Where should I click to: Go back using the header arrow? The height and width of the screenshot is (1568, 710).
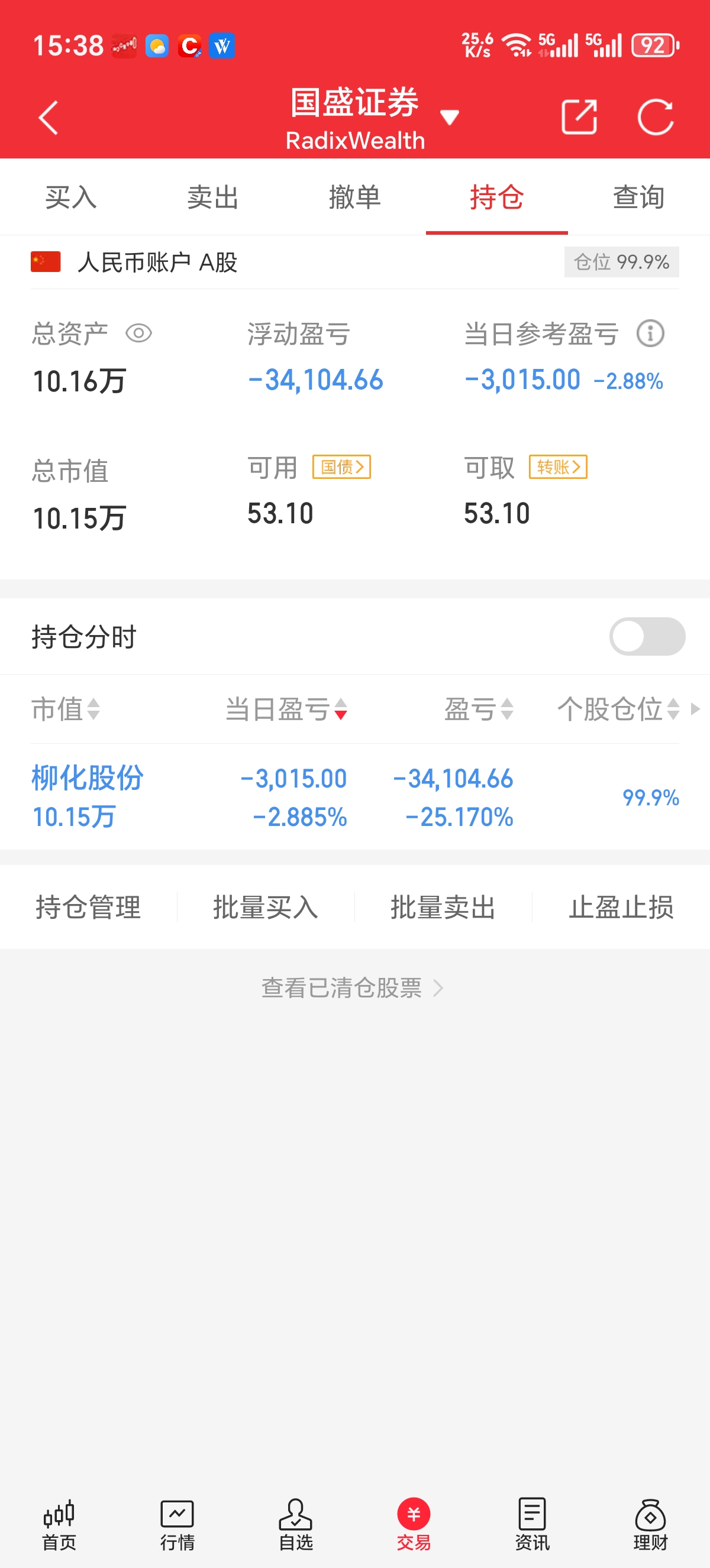tap(48, 118)
